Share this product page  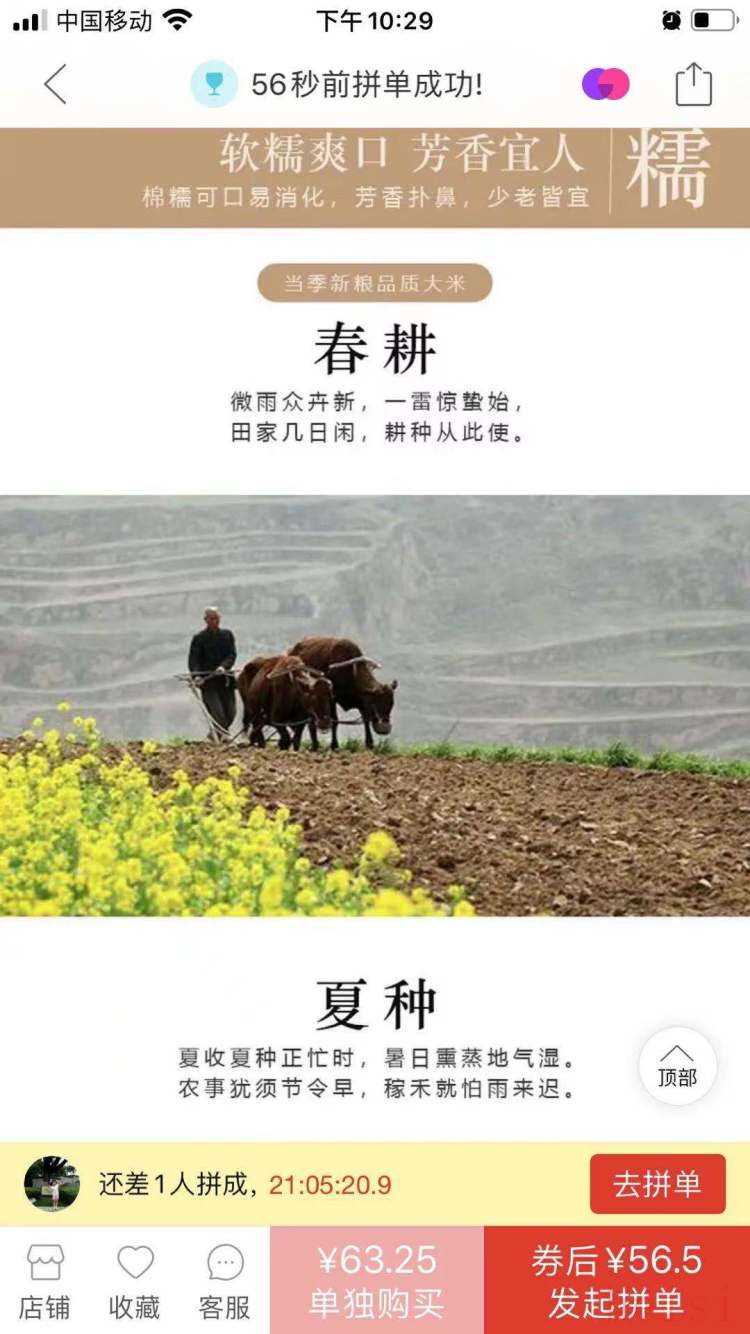[x=693, y=85]
